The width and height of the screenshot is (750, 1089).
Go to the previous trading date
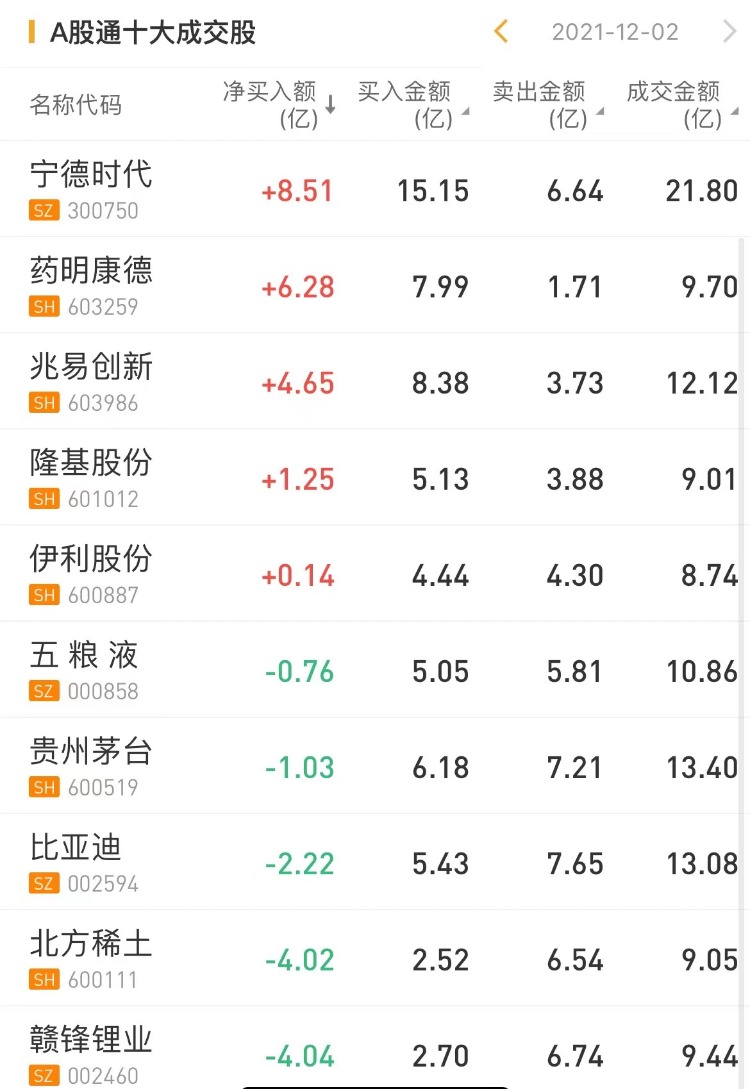pyautogui.click(x=501, y=32)
